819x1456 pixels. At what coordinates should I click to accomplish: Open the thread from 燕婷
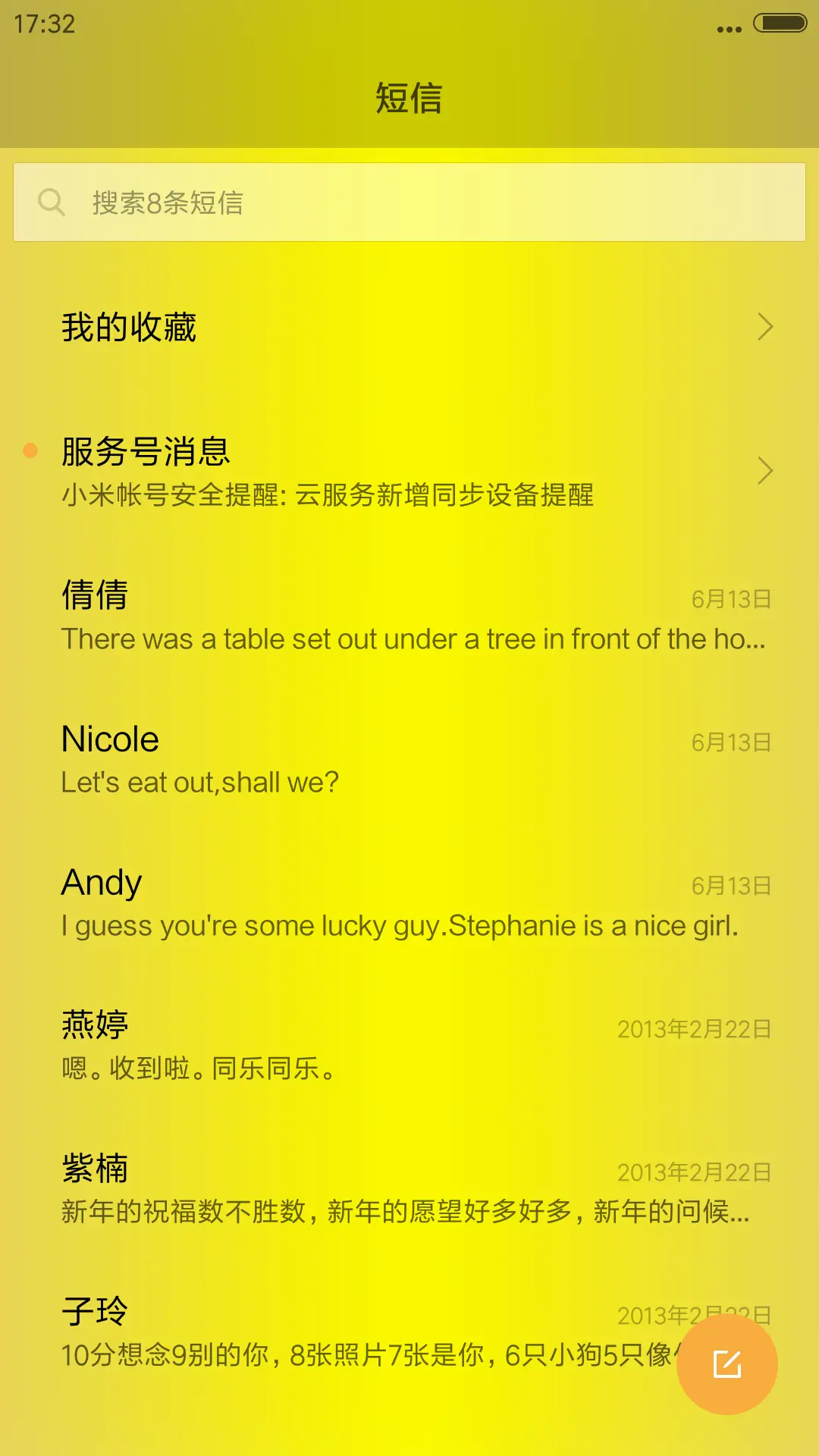point(409,1046)
